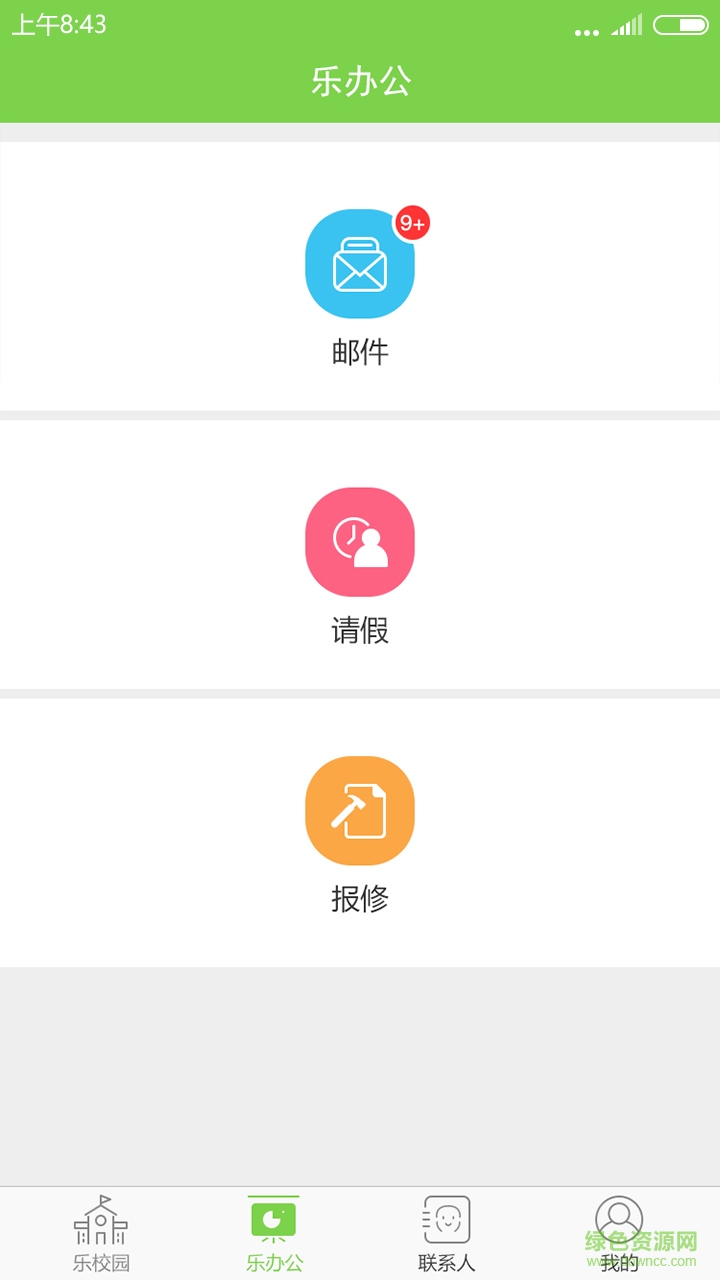This screenshot has width=720, height=1280.
Task: Select the 乐办公 tab
Action: tap(274, 1232)
